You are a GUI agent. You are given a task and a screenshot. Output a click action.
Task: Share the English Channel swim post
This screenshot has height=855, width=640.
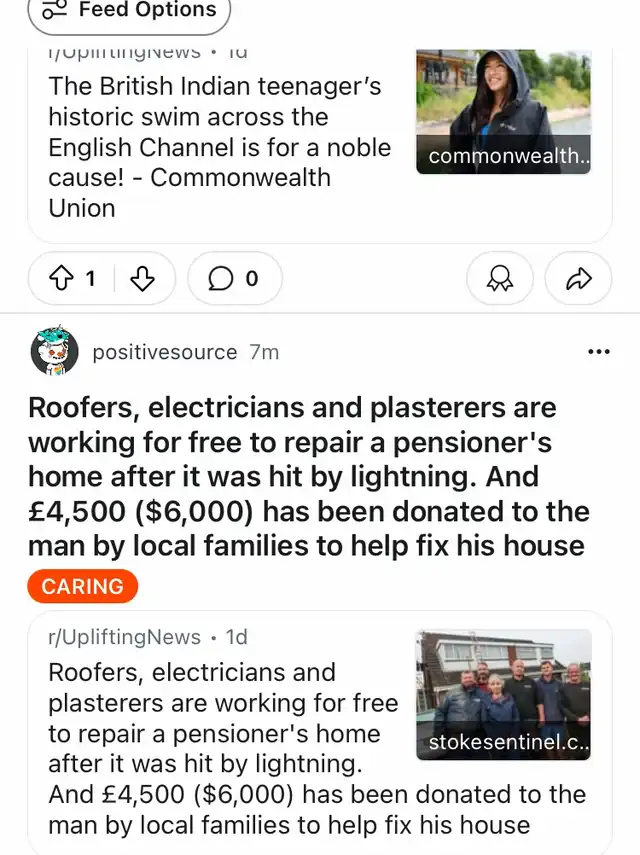pyautogui.click(x=578, y=279)
